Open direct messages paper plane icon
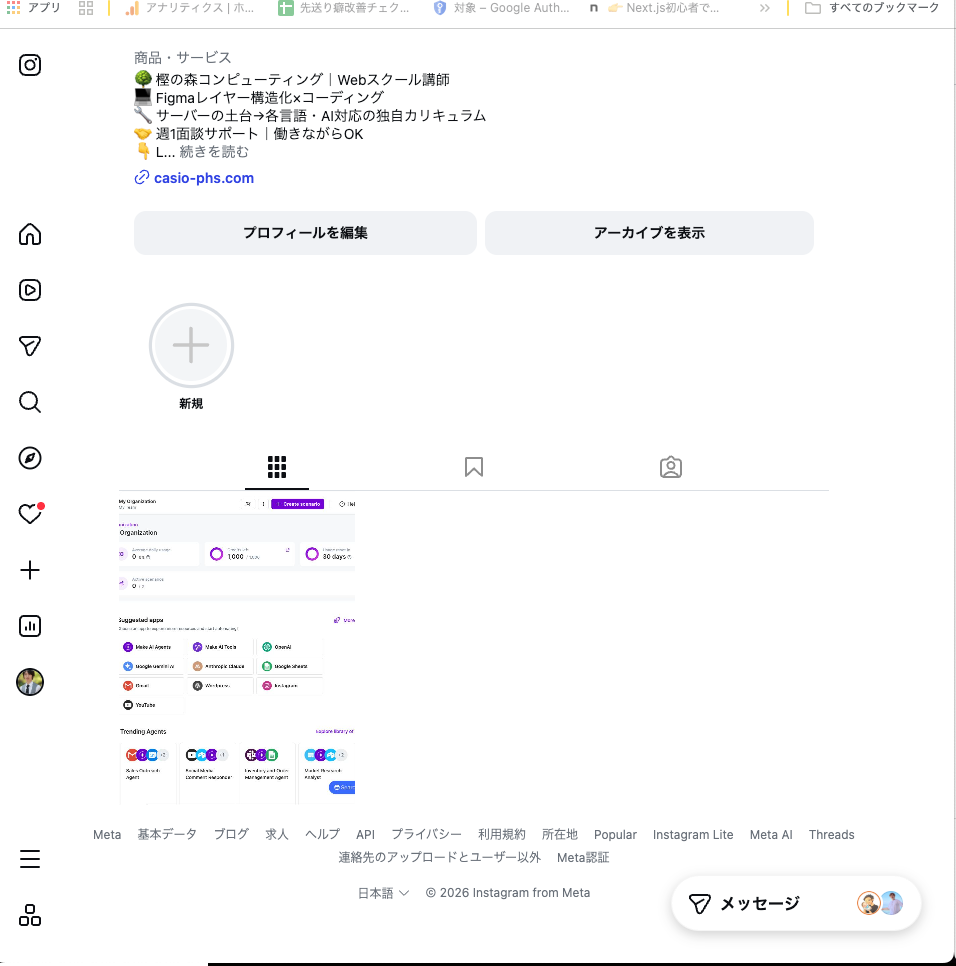956x966 pixels. (30, 346)
